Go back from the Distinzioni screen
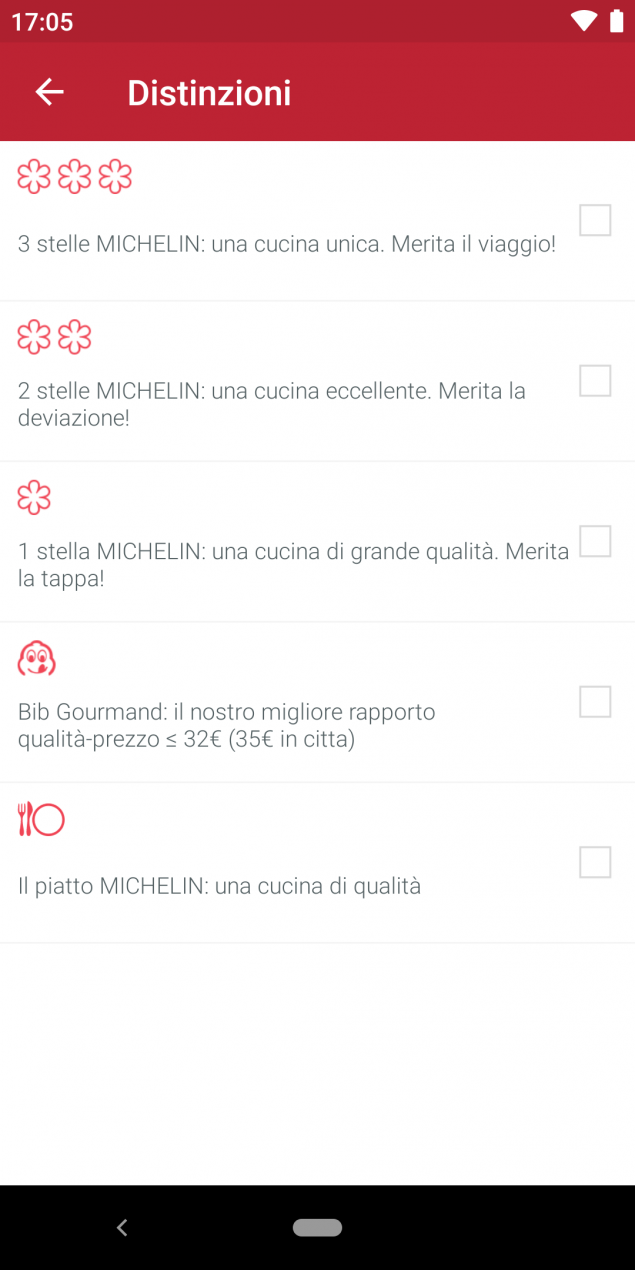 coord(49,92)
